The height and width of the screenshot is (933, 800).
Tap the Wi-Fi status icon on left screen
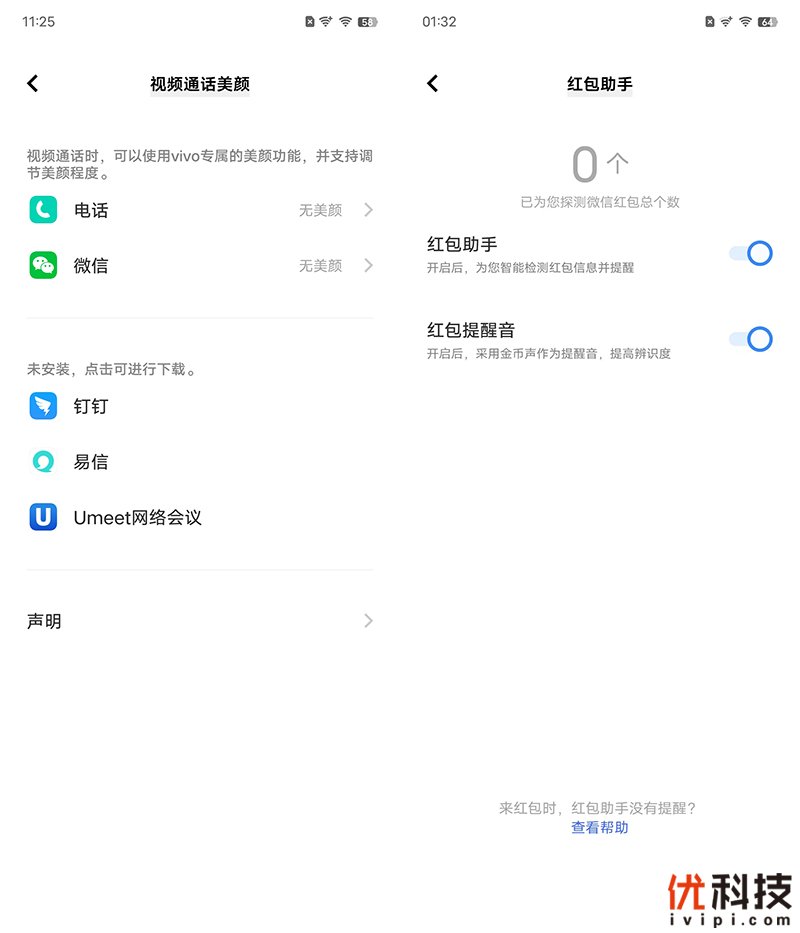point(345,20)
